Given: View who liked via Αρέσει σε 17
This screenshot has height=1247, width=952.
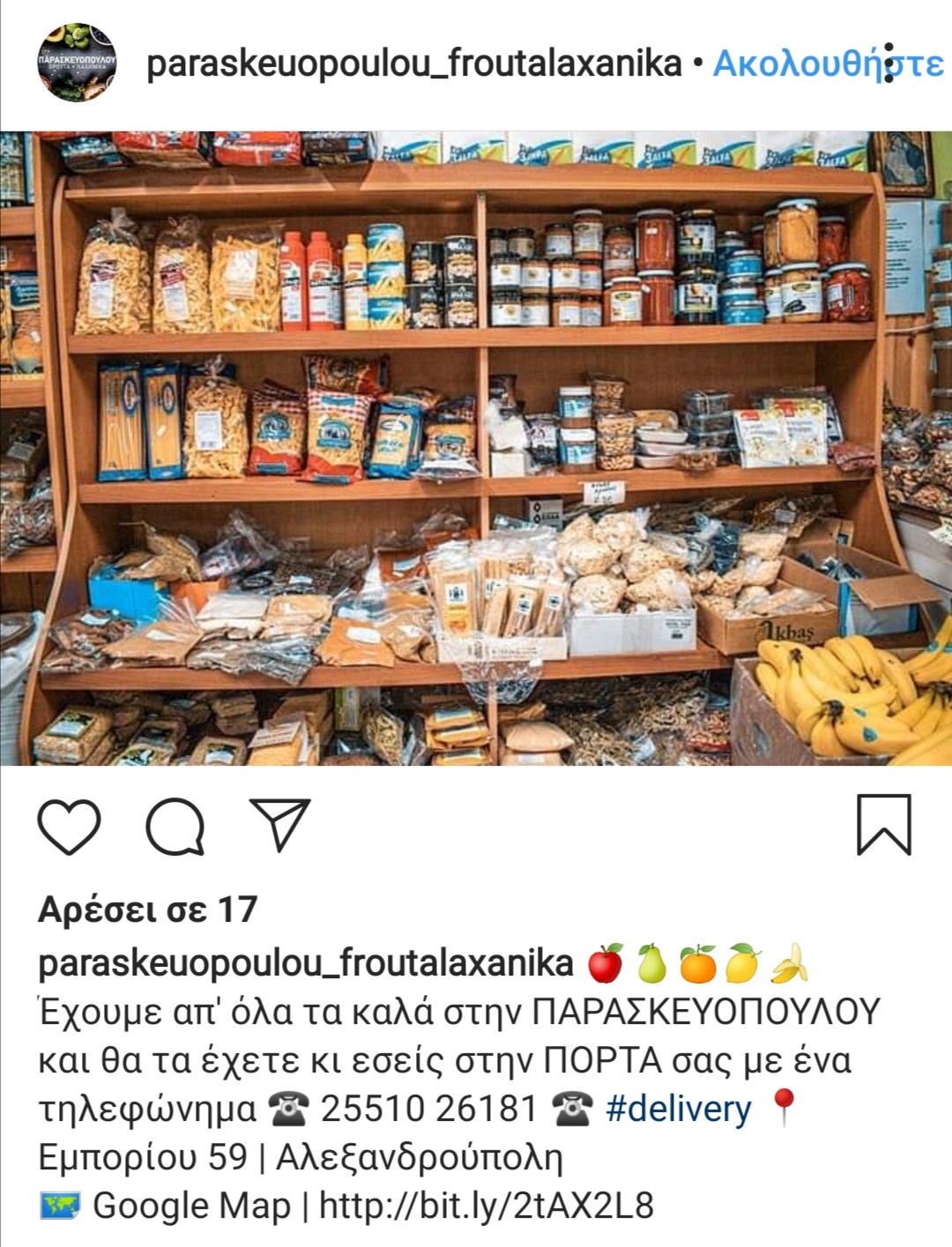Looking at the screenshot, I should [148, 909].
